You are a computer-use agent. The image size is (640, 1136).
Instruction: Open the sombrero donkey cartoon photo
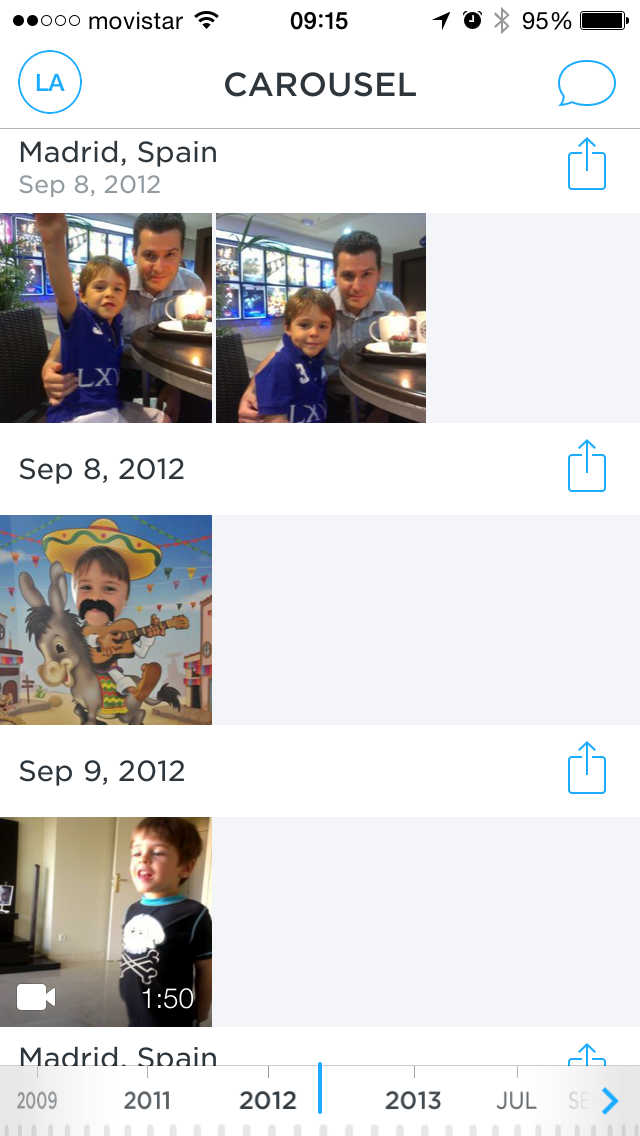106,619
